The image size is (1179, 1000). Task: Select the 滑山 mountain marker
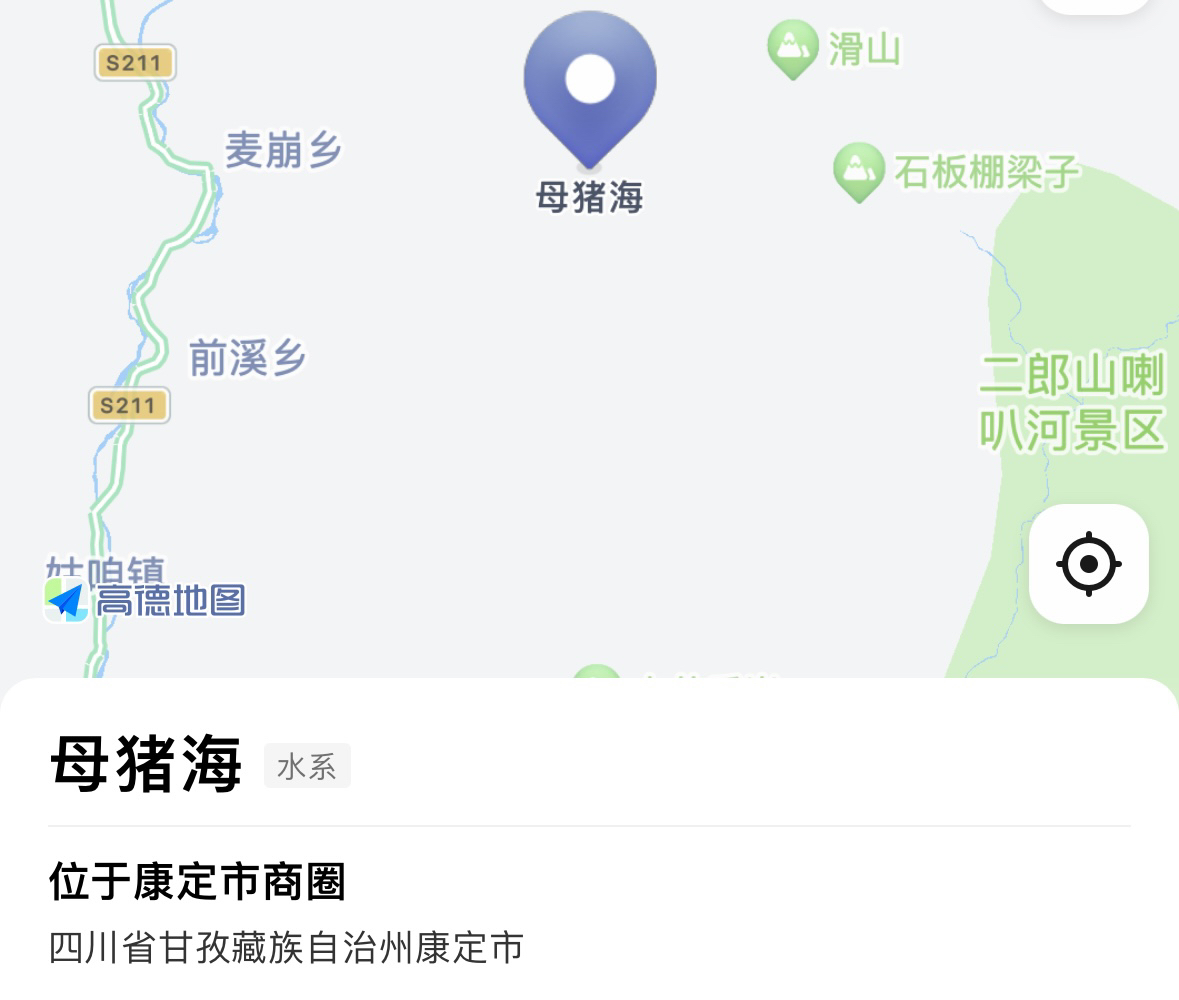click(x=793, y=48)
